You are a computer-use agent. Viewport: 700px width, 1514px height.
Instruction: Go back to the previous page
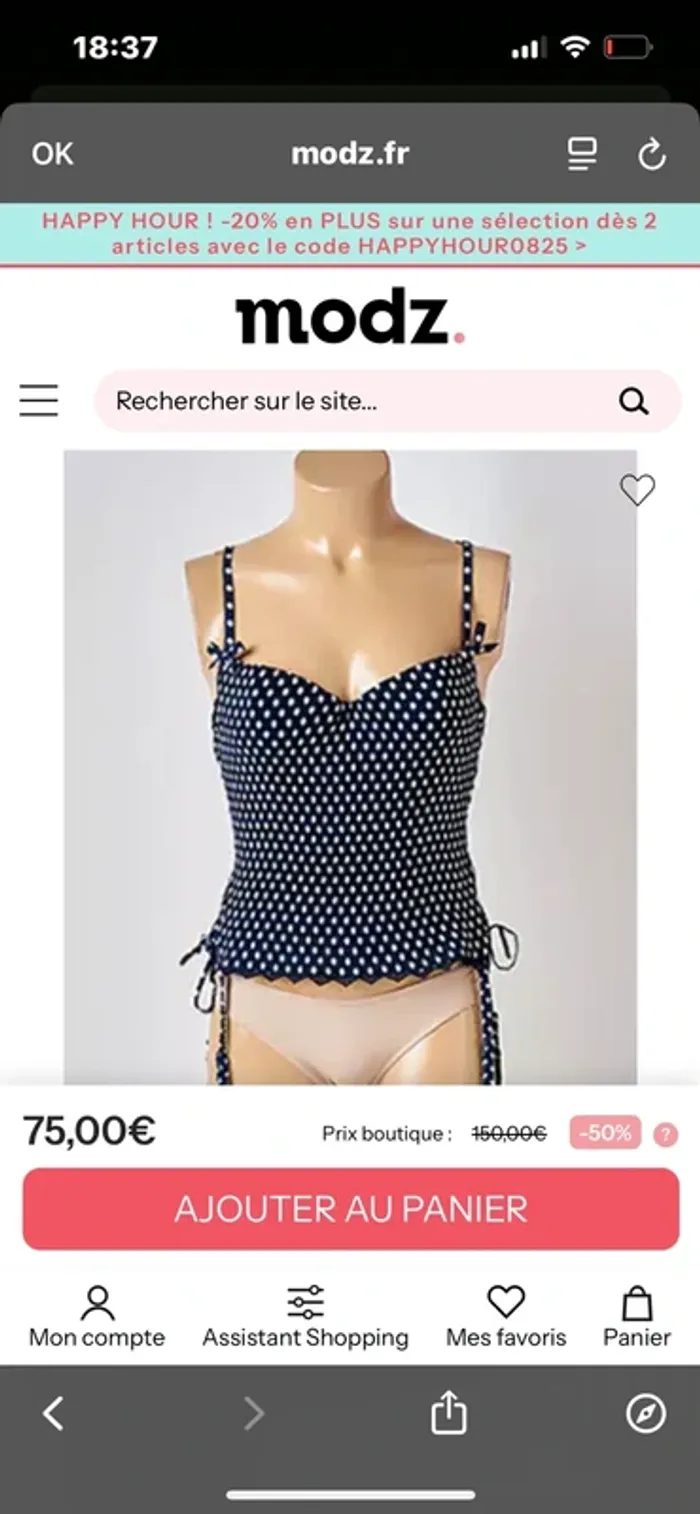click(x=53, y=1414)
